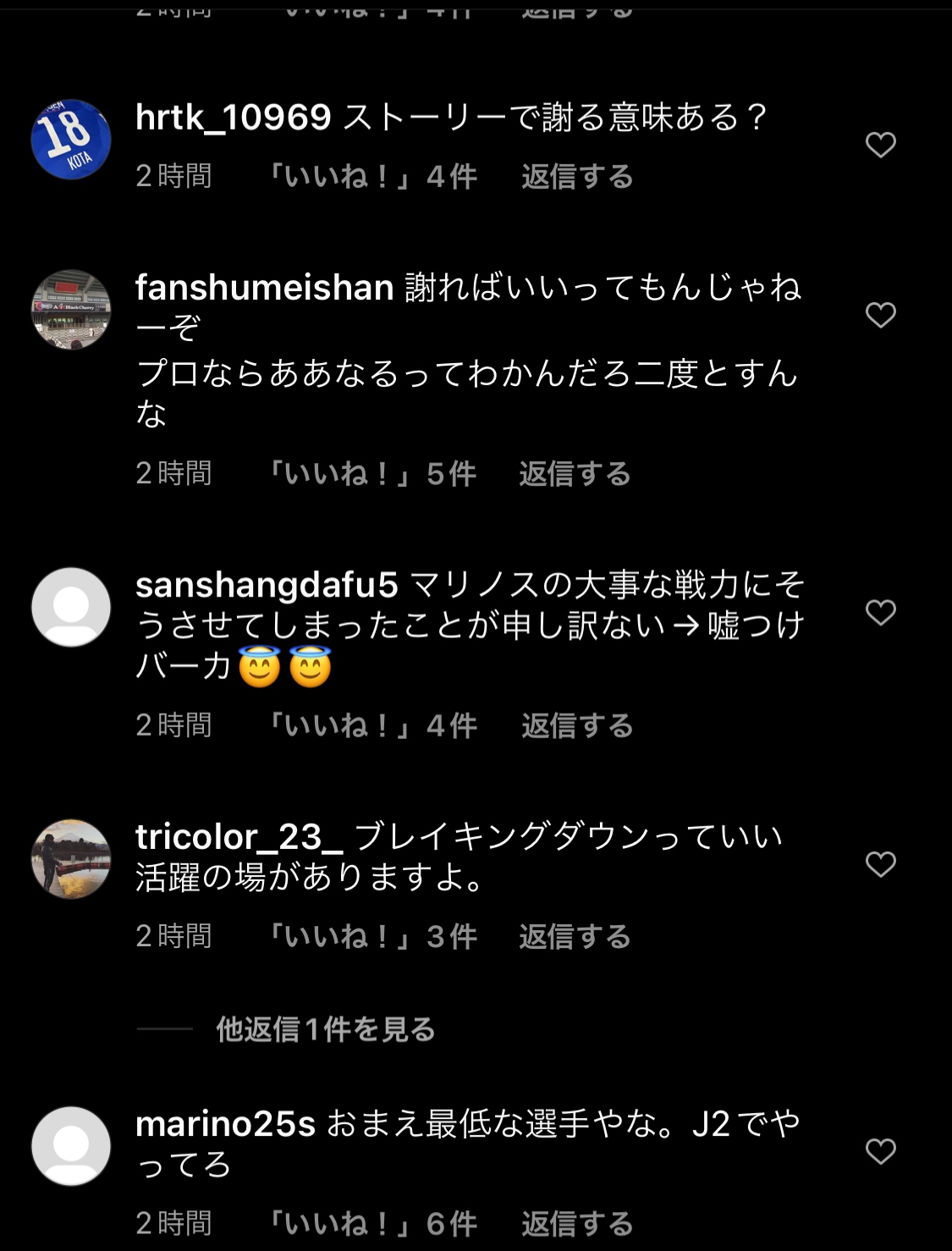Viewport: 952px width, 1251px height.
Task: Like marino25s's comment
Action: pos(880,1151)
